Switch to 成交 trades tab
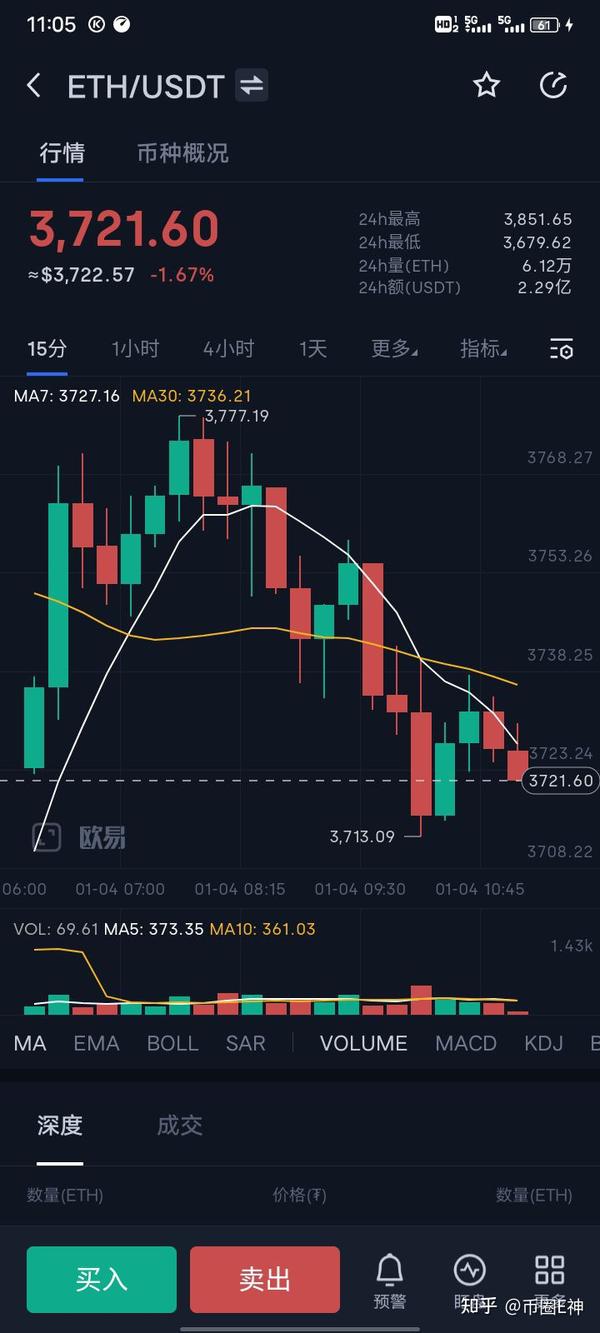Viewport: 600px width, 1333px height. (x=180, y=1126)
